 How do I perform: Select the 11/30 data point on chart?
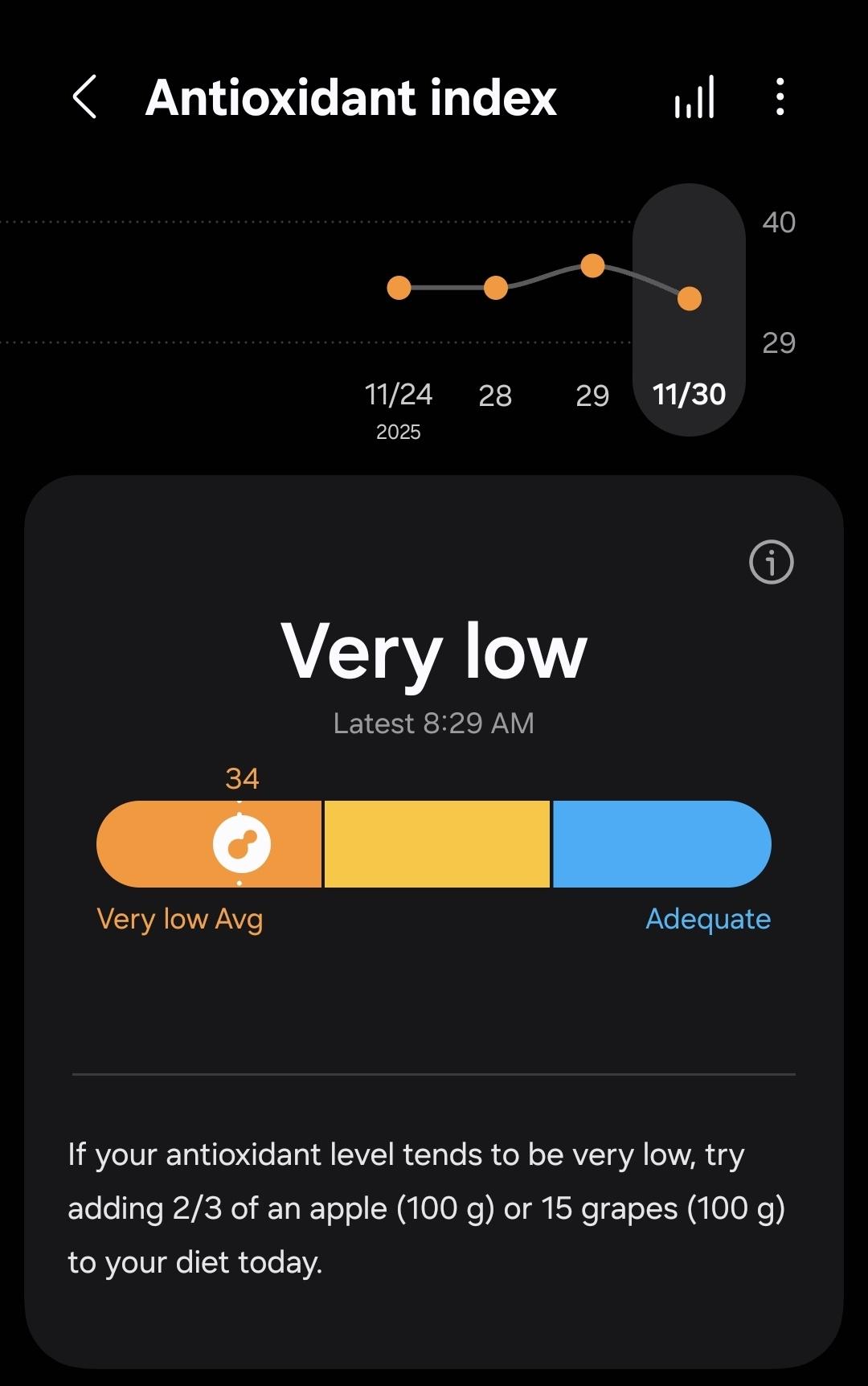point(690,299)
